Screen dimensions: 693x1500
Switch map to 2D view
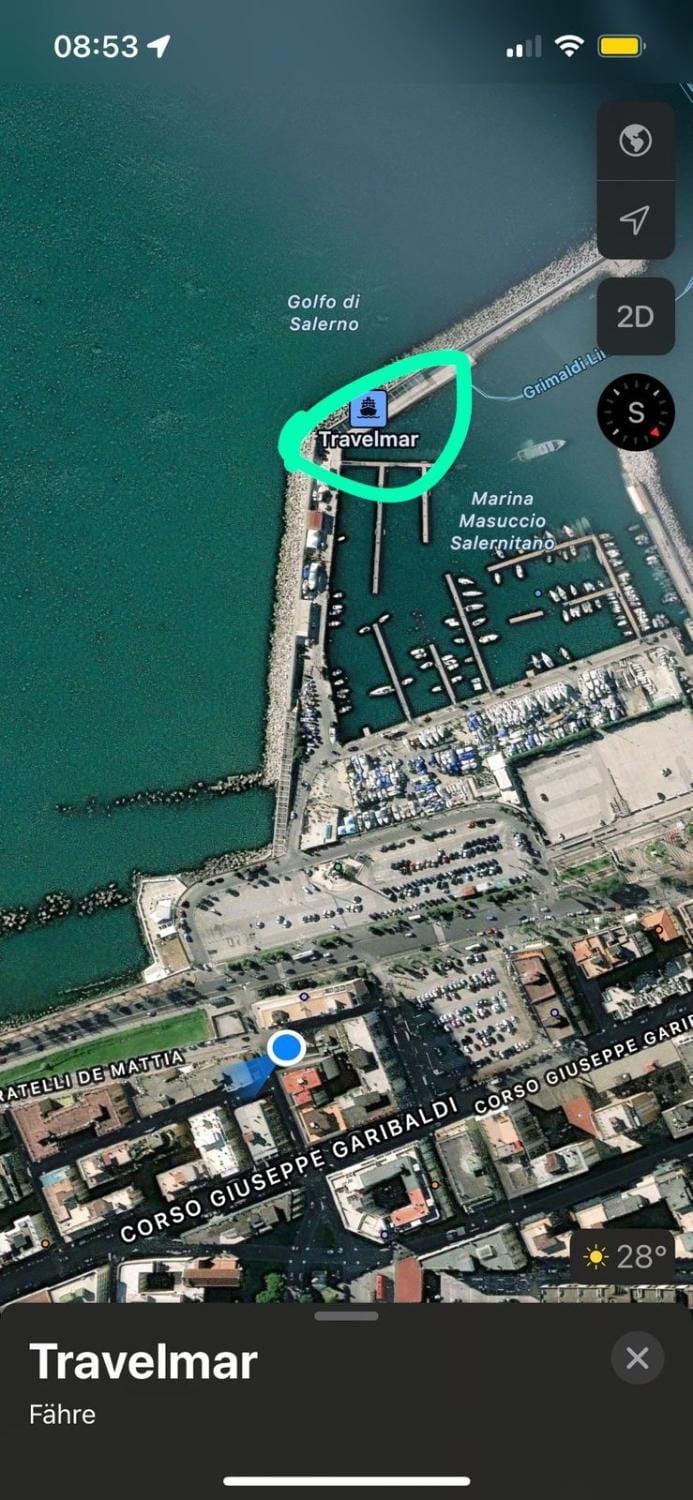[x=635, y=317]
